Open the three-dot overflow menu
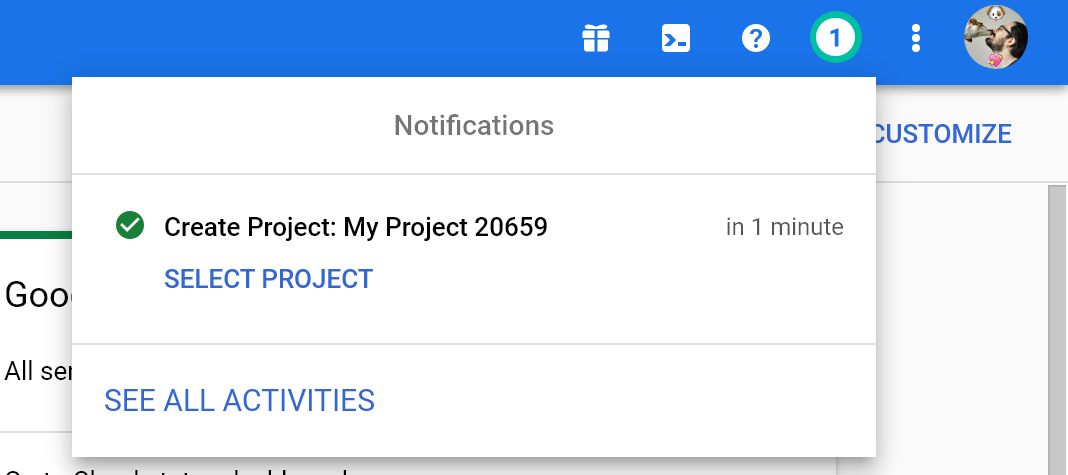 point(915,39)
